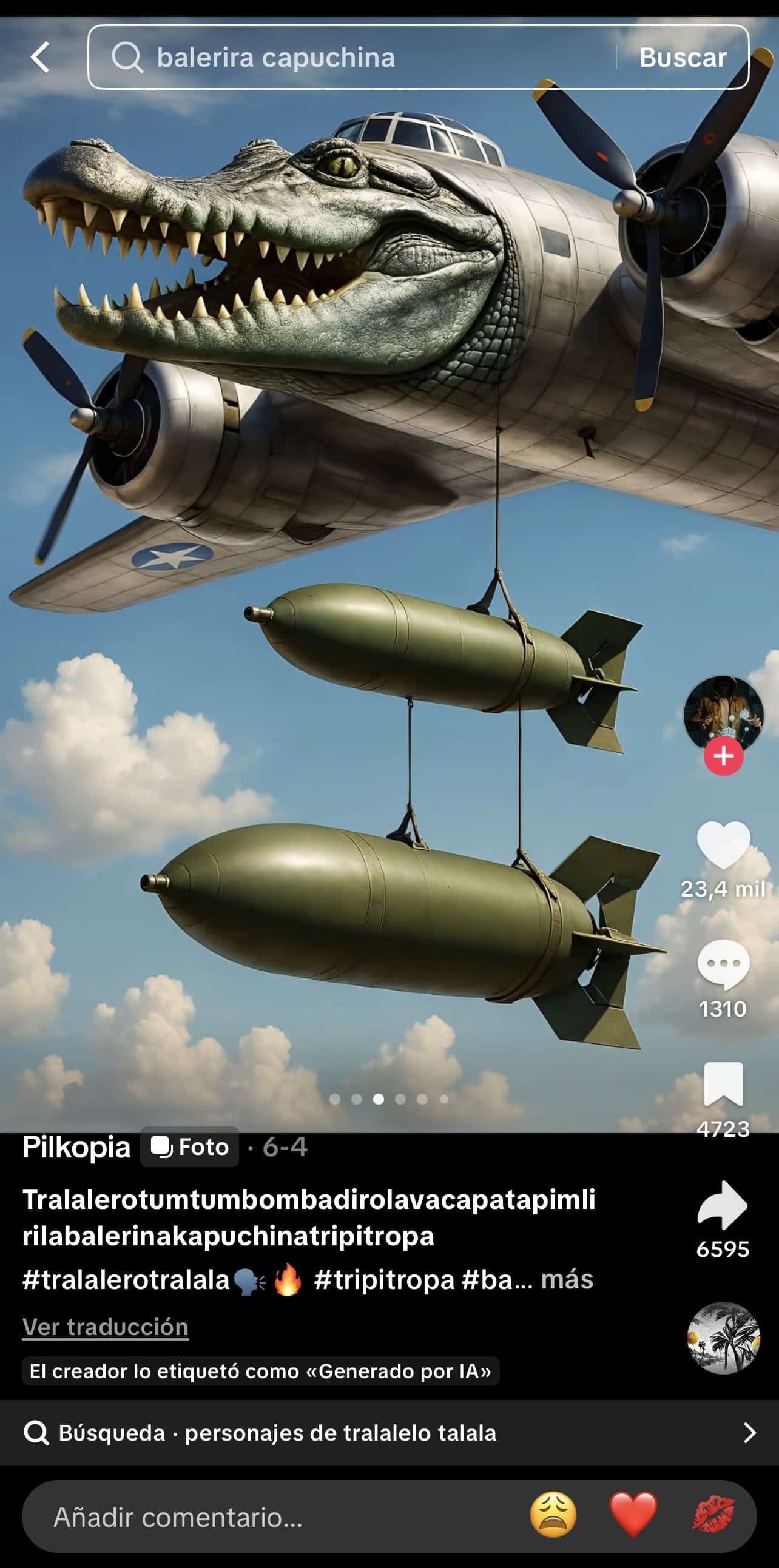
Task: Open the comments bubble
Action: (723, 964)
